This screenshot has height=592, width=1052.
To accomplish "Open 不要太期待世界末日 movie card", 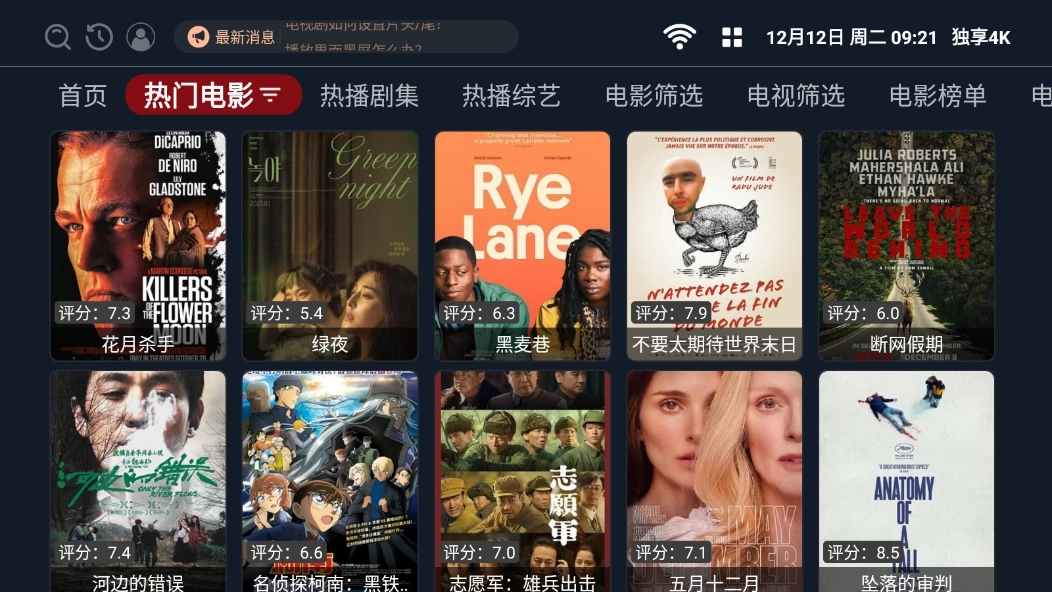I will tap(714, 245).
